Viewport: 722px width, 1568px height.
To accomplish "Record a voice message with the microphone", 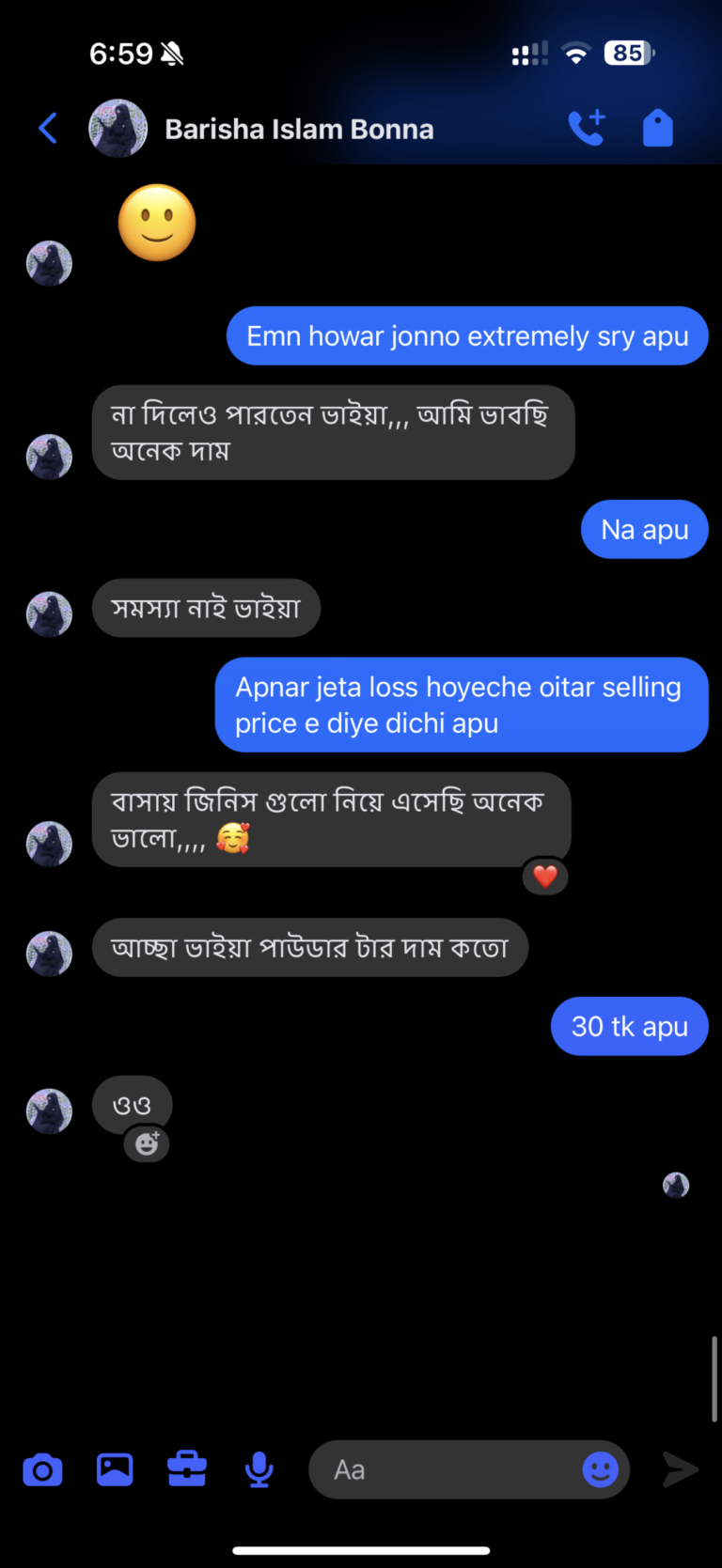I will point(259,1469).
